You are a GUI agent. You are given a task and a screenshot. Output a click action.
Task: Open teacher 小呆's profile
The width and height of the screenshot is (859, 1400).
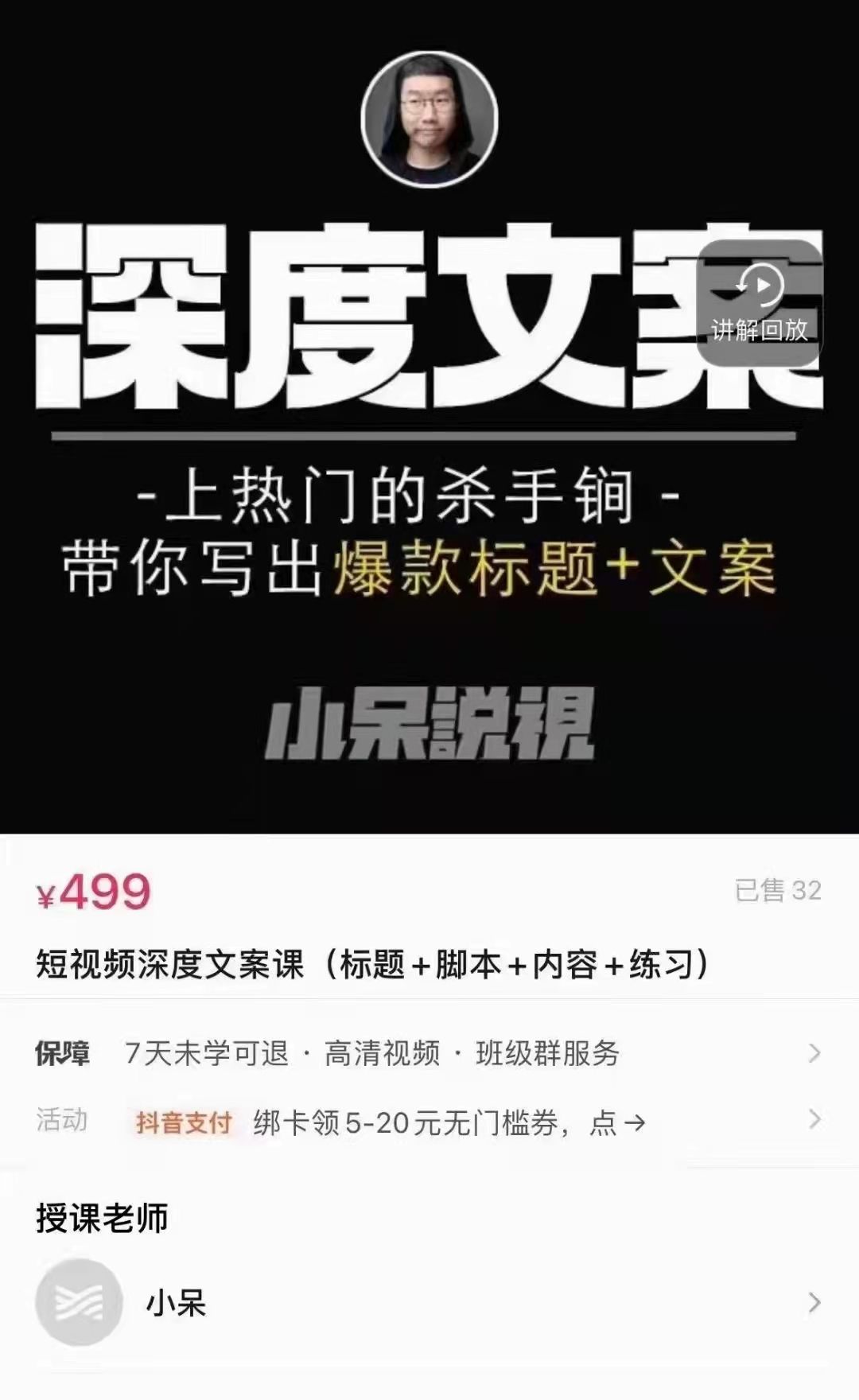tap(429, 1303)
